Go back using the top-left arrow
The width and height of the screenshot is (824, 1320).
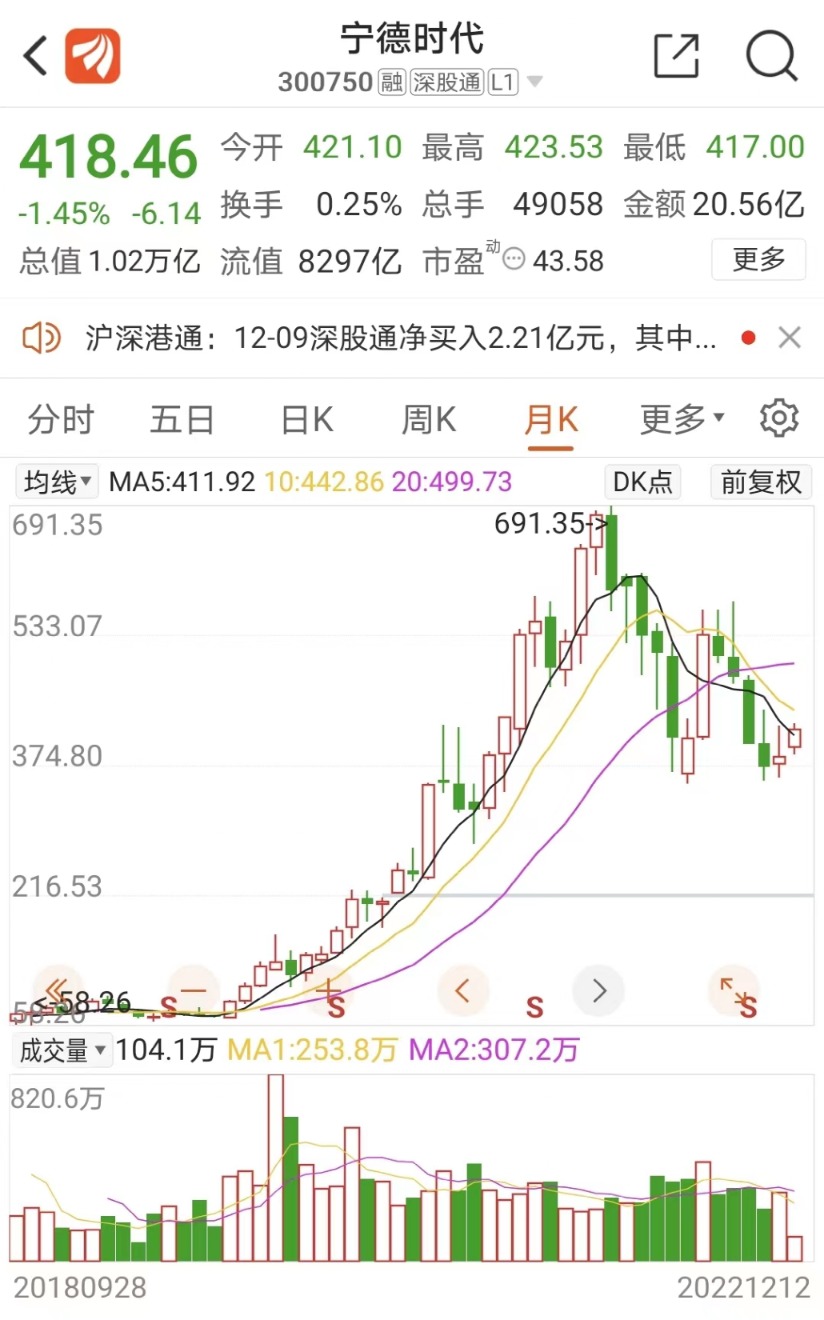click(36, 56)
